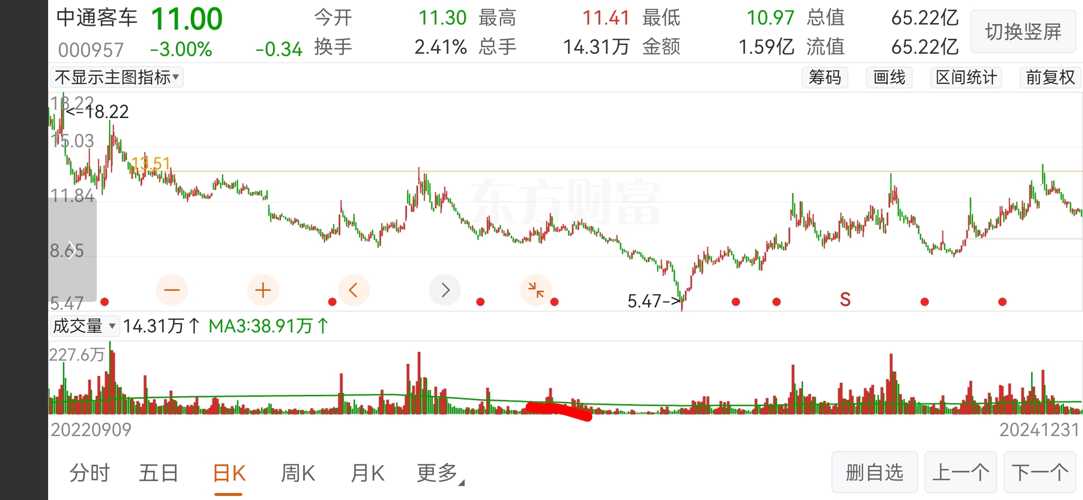1083x500 pixels.
Task: Open the 筹码 chip distribution view
Action: coord(825,77)
